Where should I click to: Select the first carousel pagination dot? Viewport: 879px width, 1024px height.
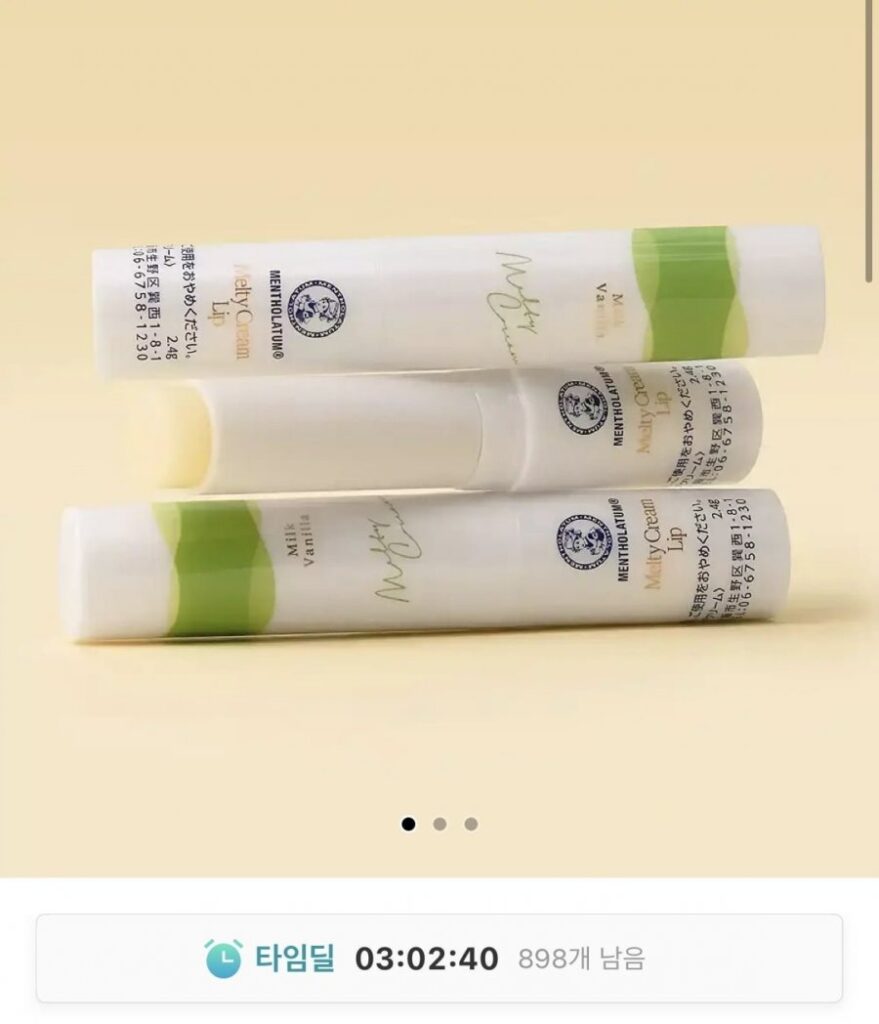[x=408, y=822]
